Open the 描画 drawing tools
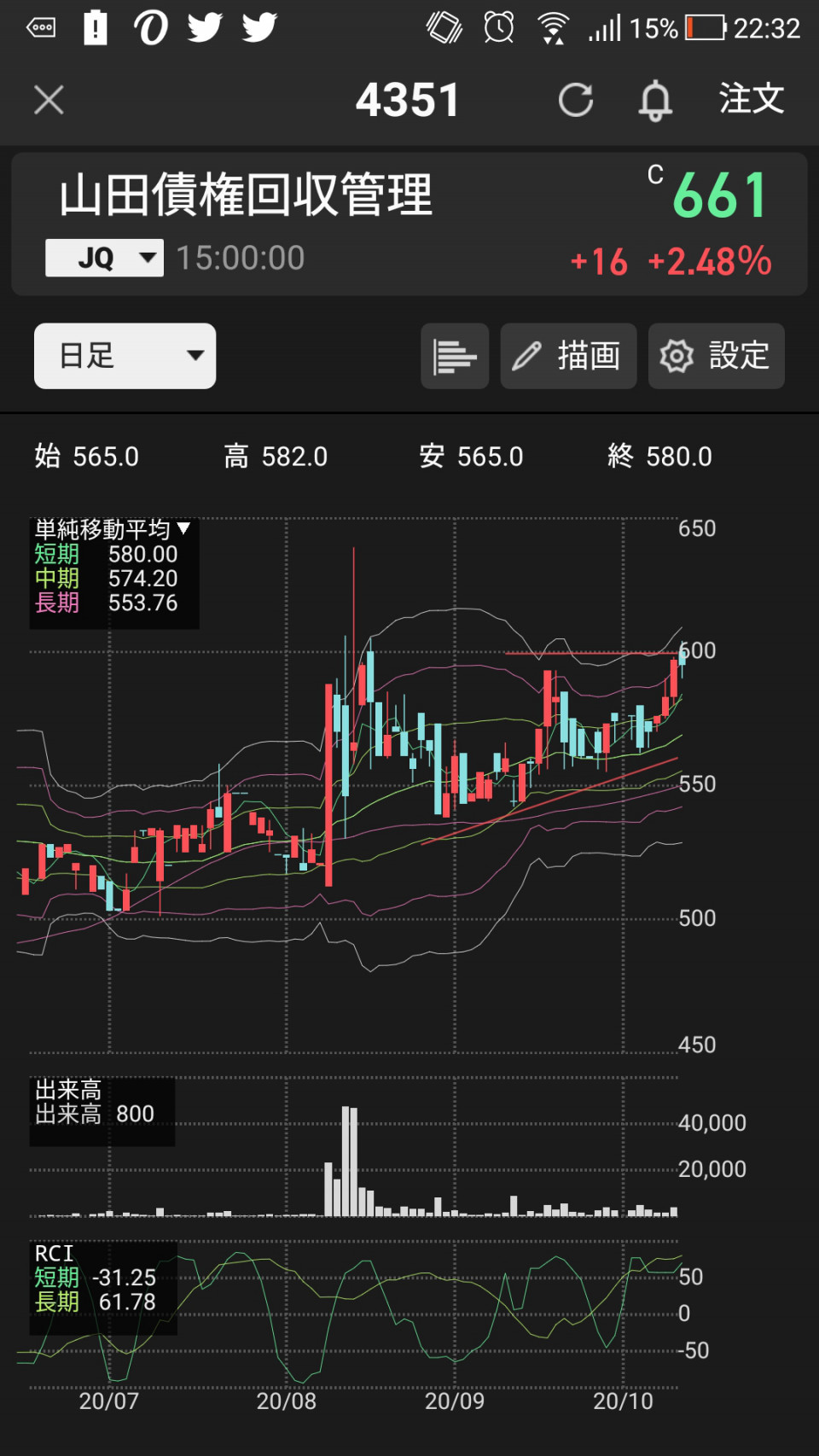Image resolution: width=819 pixels, height=1456 pixels. [568, 356]
